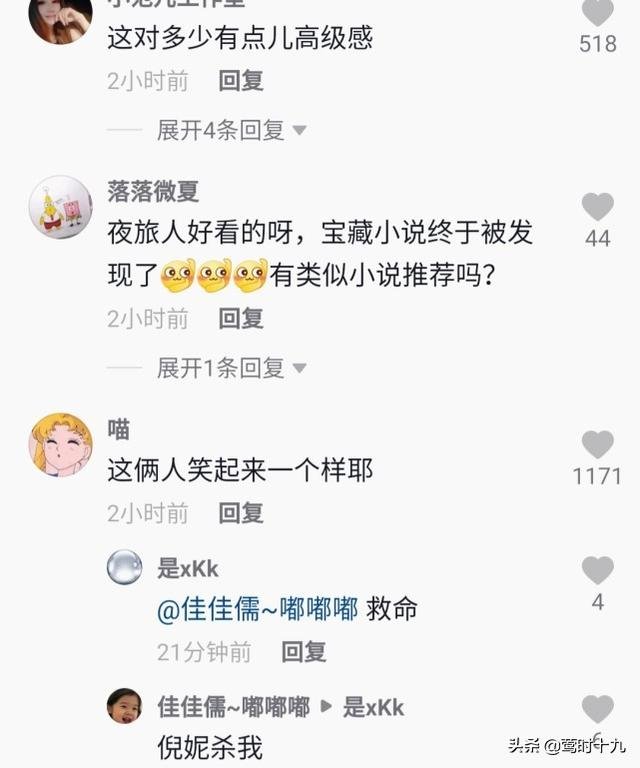This screenshot has width=640, height=768.
Task: Like 喵's comment
Action: (x=598, y=445)
